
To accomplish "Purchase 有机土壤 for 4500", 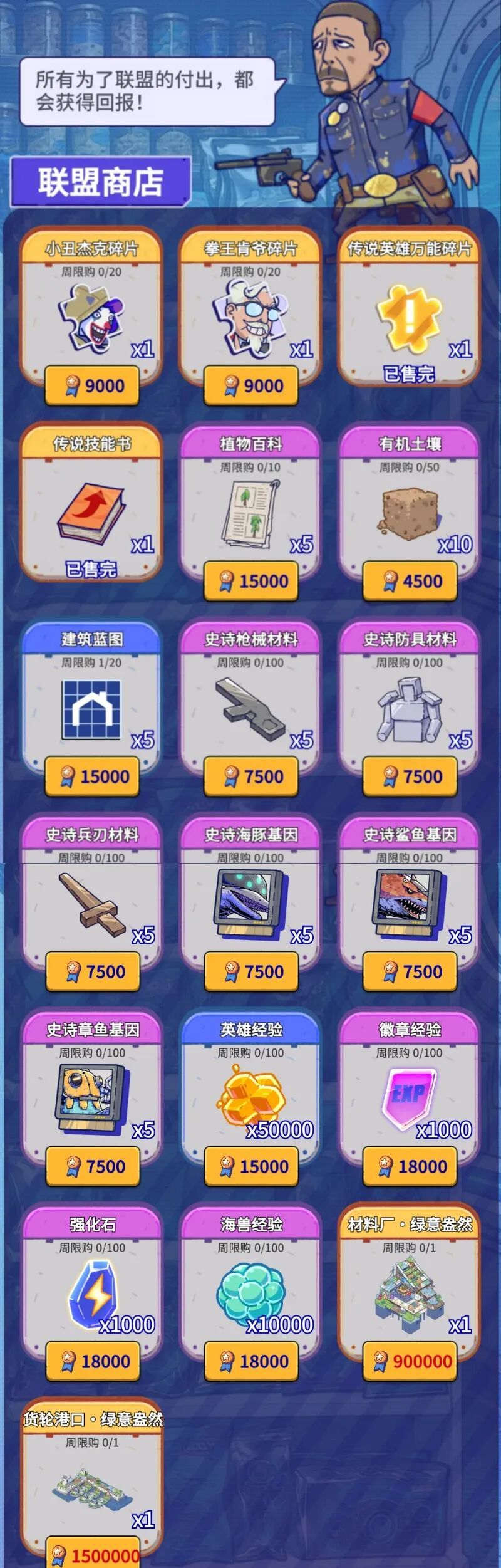I will tap(410, 581).
